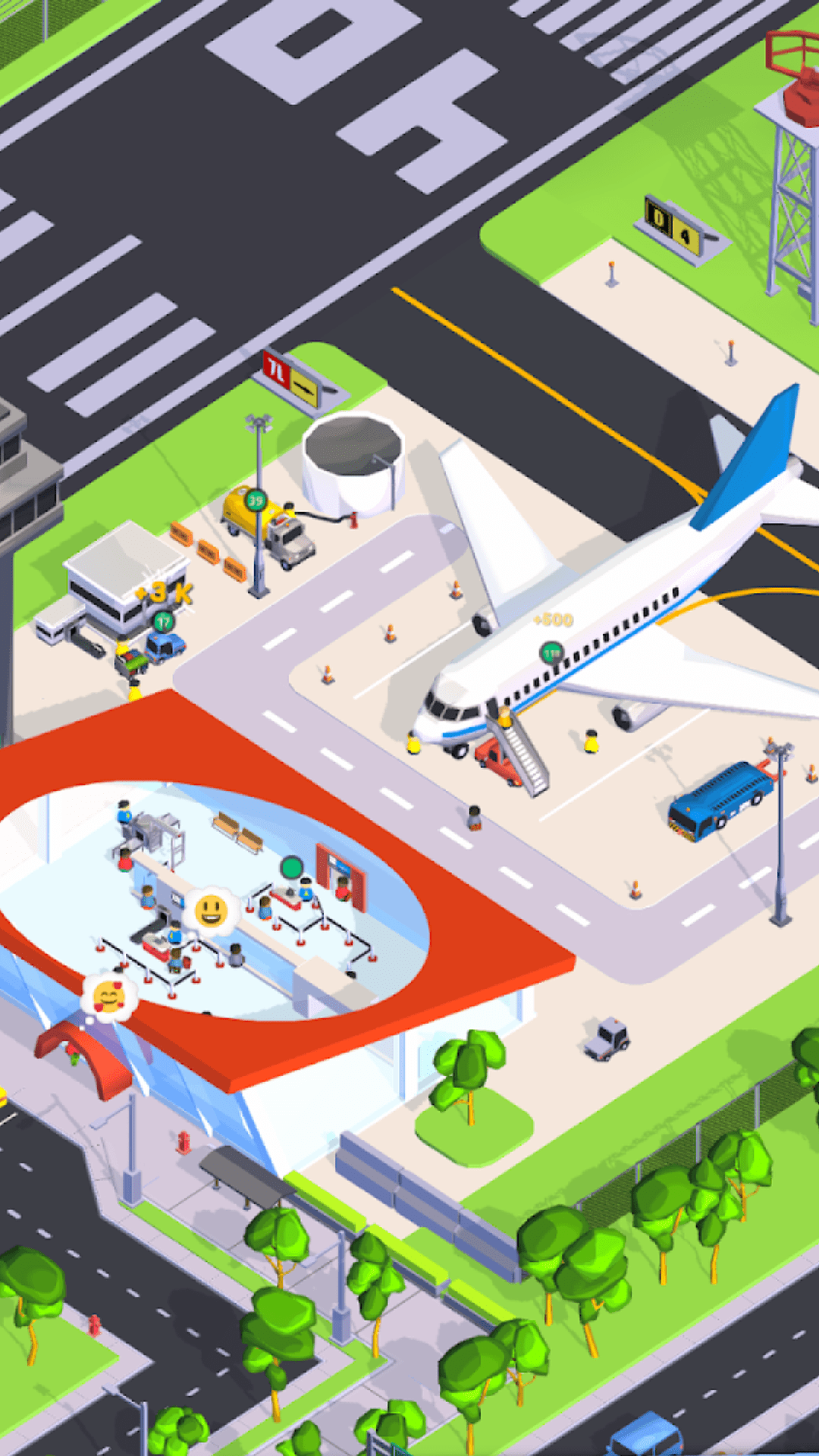Image resolution: width=819 pixels, height=1456 pixels.
Task: Tap the green level 39 badge on fuel truck
Action: 256,501
